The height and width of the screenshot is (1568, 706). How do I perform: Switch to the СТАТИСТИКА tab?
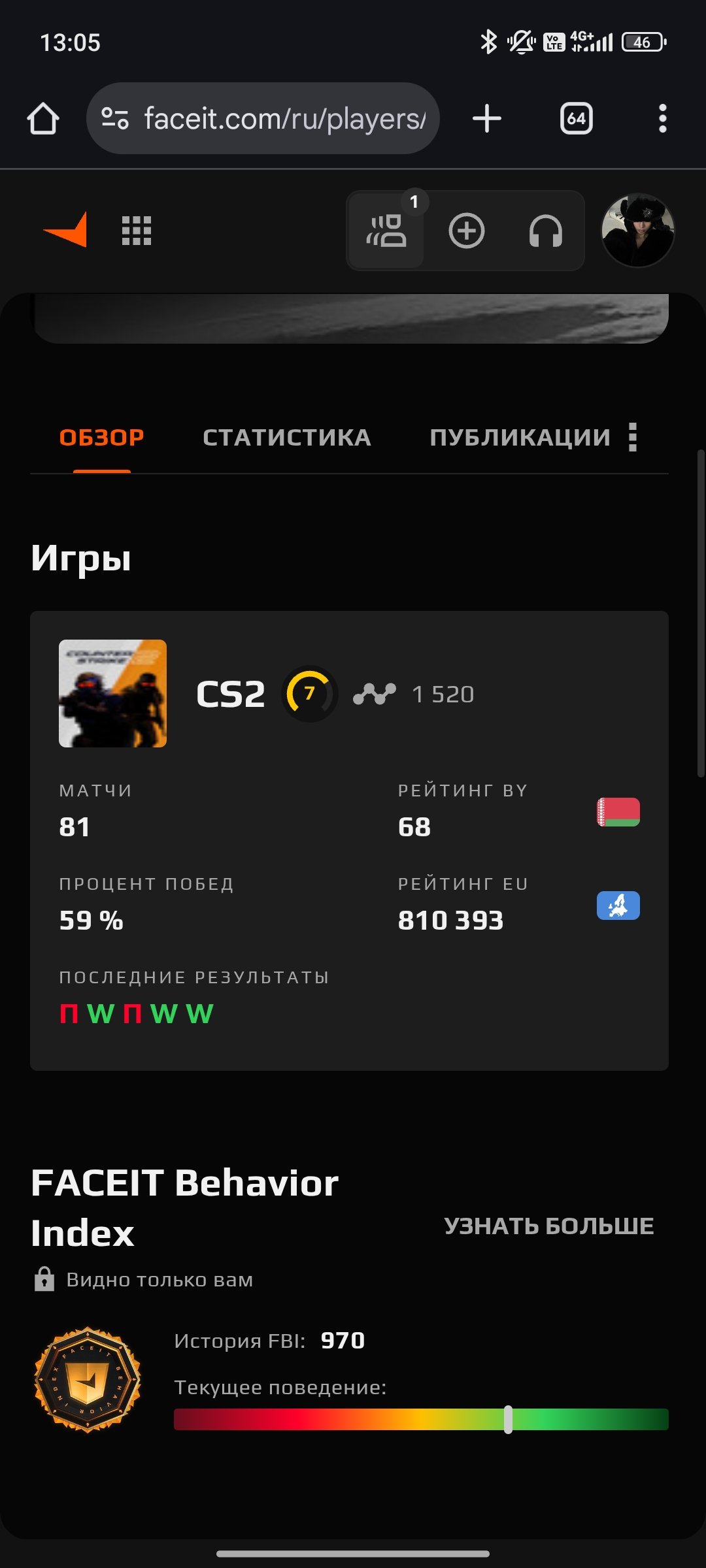(x=286, y=436)
